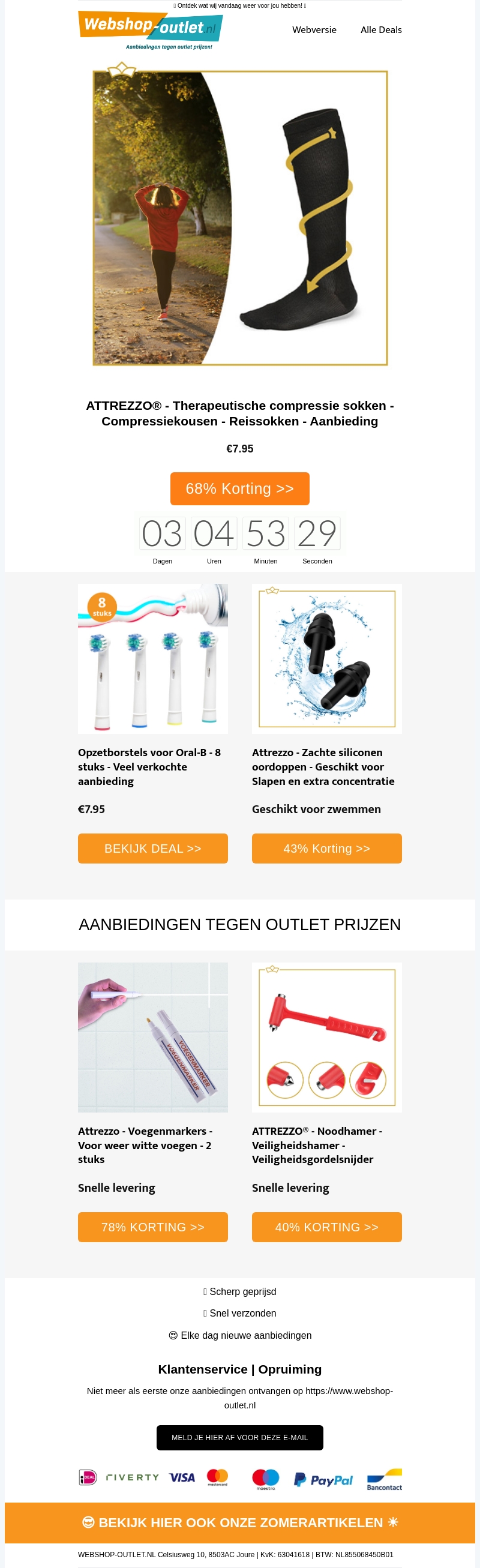Image resolution: width=480 pixels, height=1568 pixels.
Task: Tap the 40% KORTING button
Action: (x=326, y=1227)
